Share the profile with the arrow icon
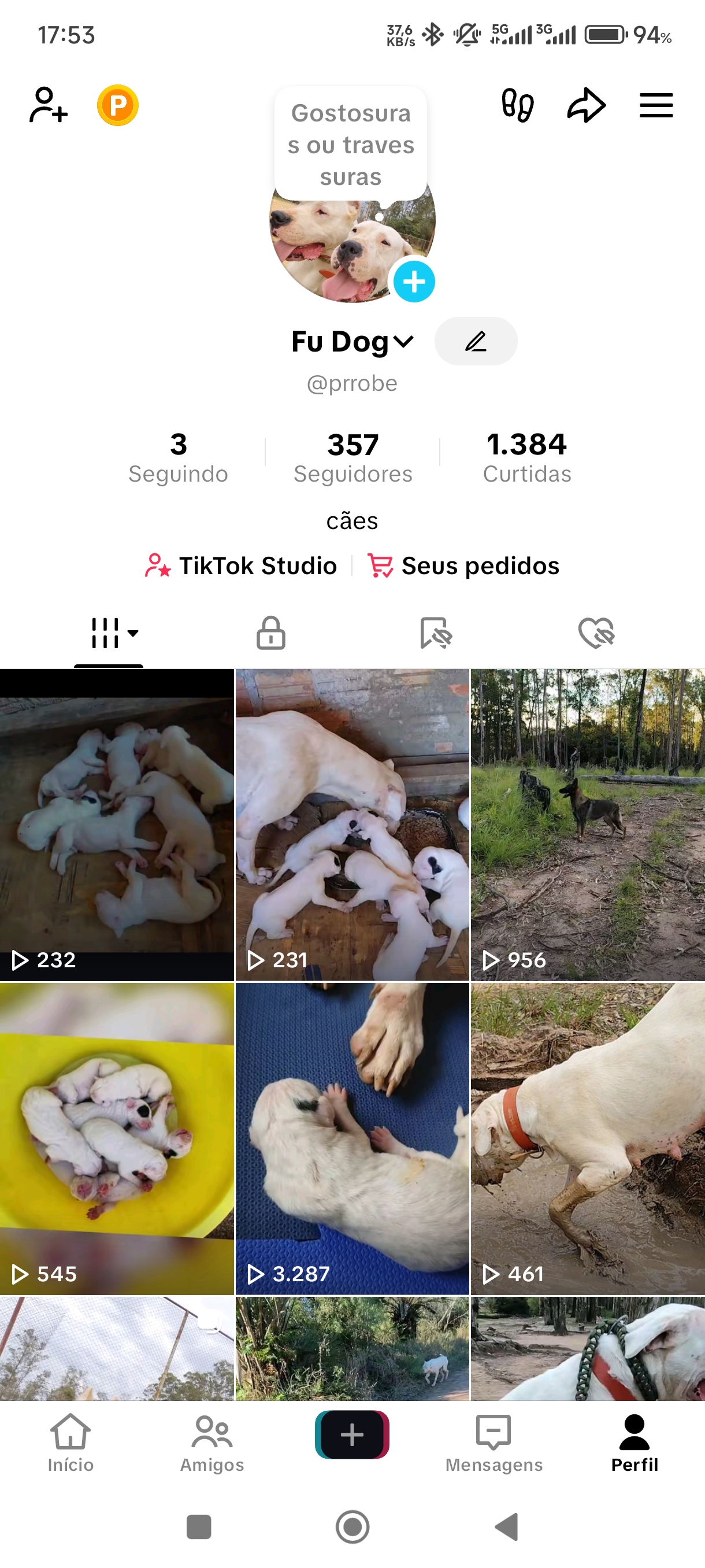This screenshot has width=705, height=1568. point(586,105)
